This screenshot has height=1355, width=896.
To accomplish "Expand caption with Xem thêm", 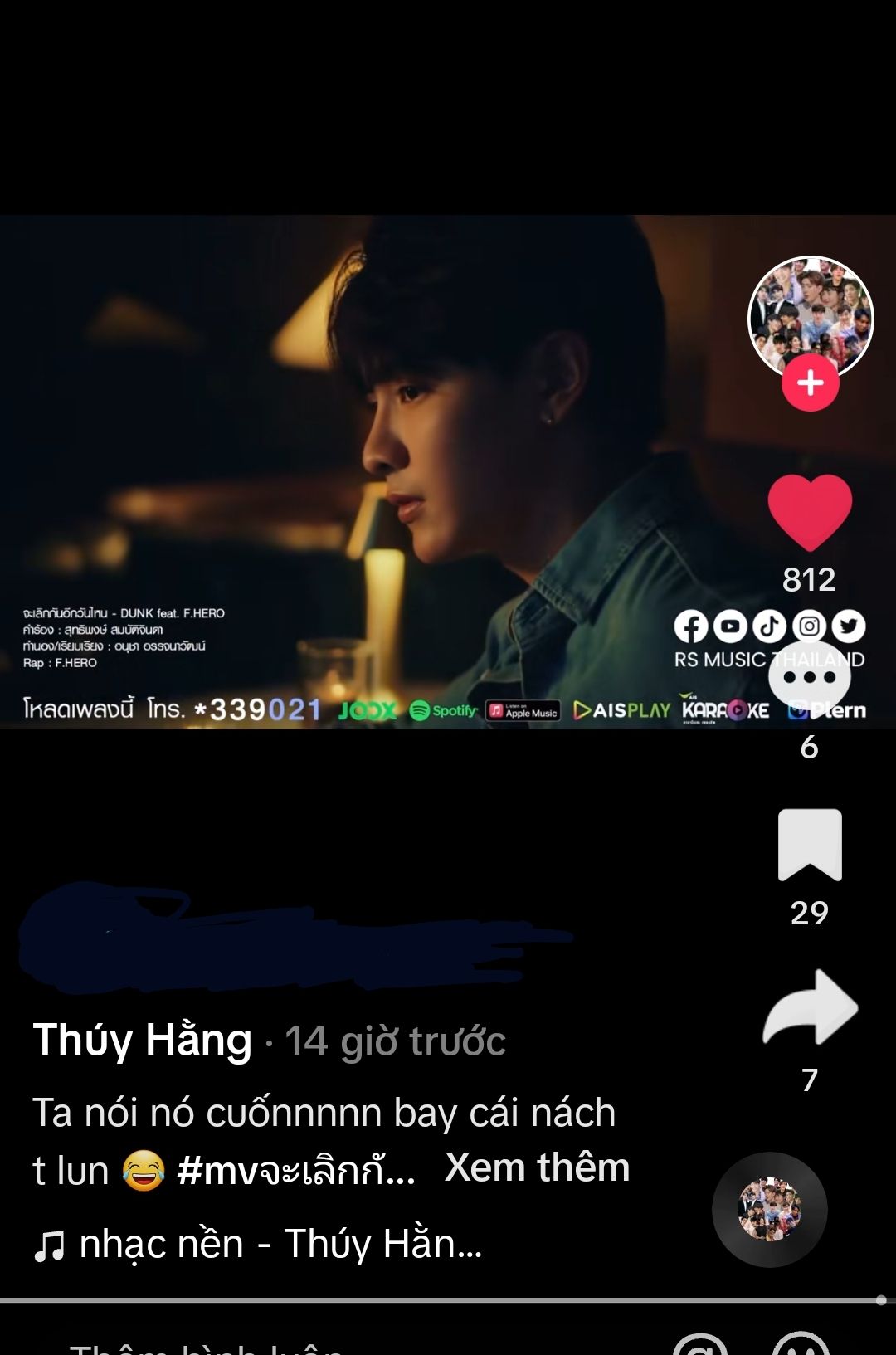I will tap(537, 1167).
